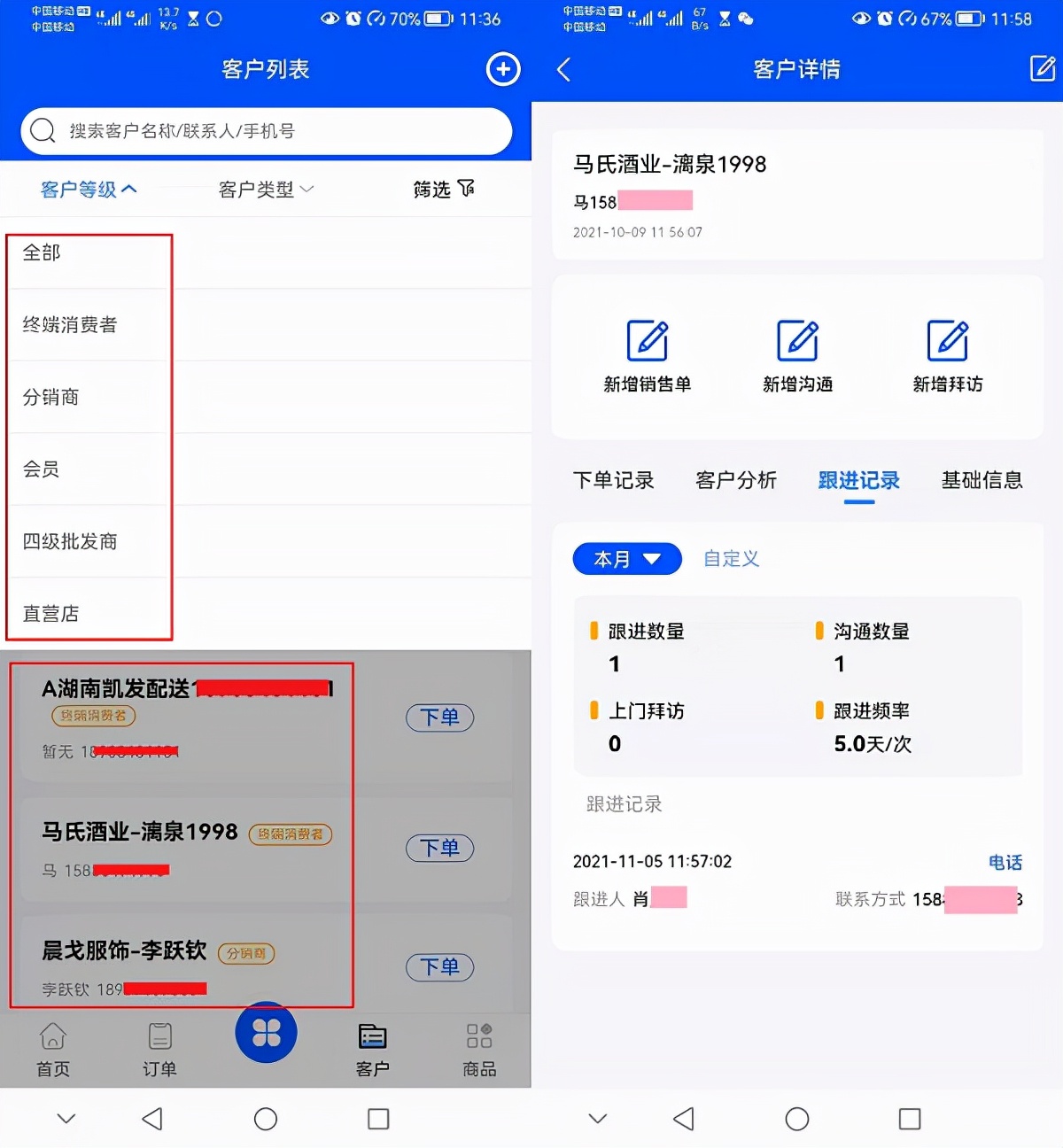The width and height of the screenshot is (1063, 1148).
Task: Place order for 晨戈服饰-李跃钦
Action: coord(439,966)
